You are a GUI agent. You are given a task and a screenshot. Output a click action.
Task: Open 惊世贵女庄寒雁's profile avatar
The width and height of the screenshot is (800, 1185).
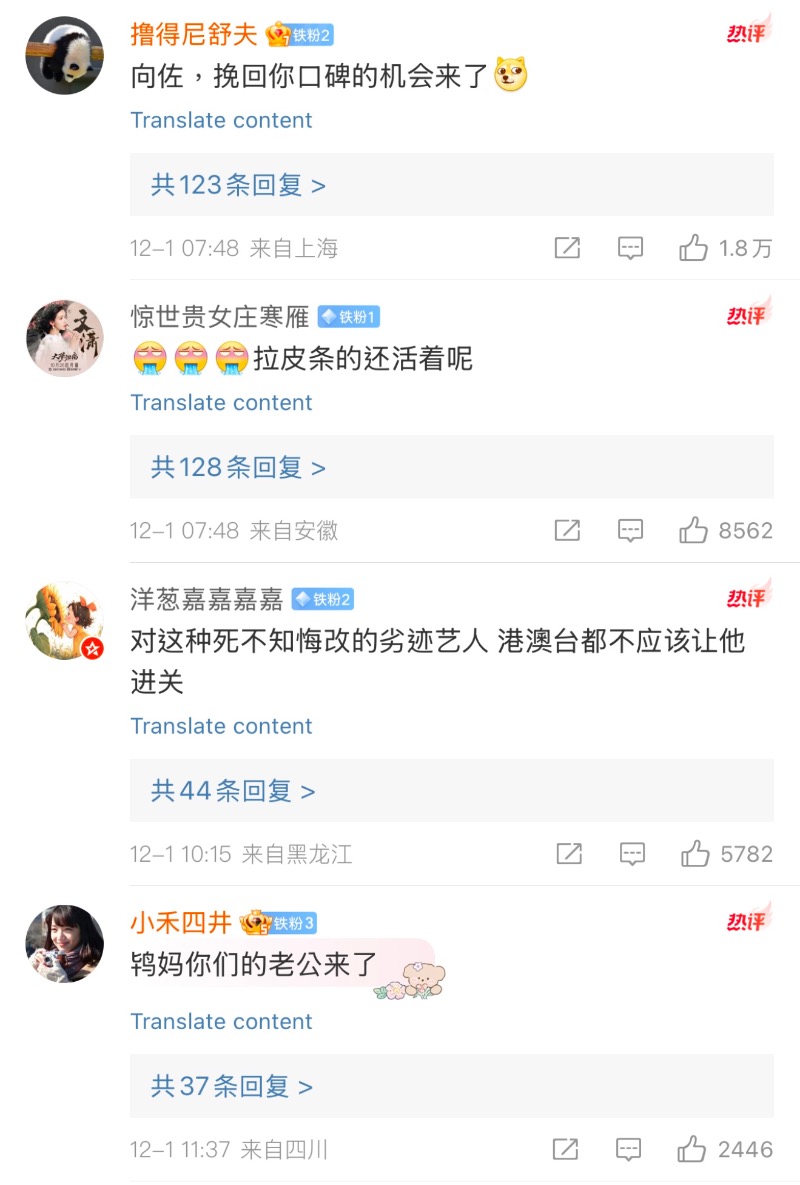pos(64,338)
